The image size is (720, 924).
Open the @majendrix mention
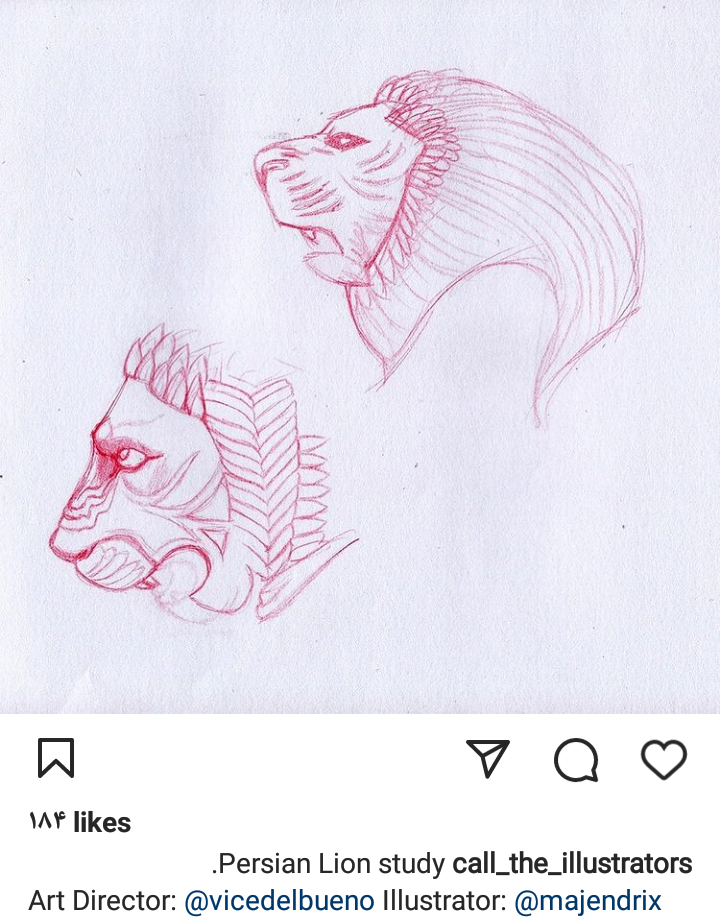(x=587, y=901)
